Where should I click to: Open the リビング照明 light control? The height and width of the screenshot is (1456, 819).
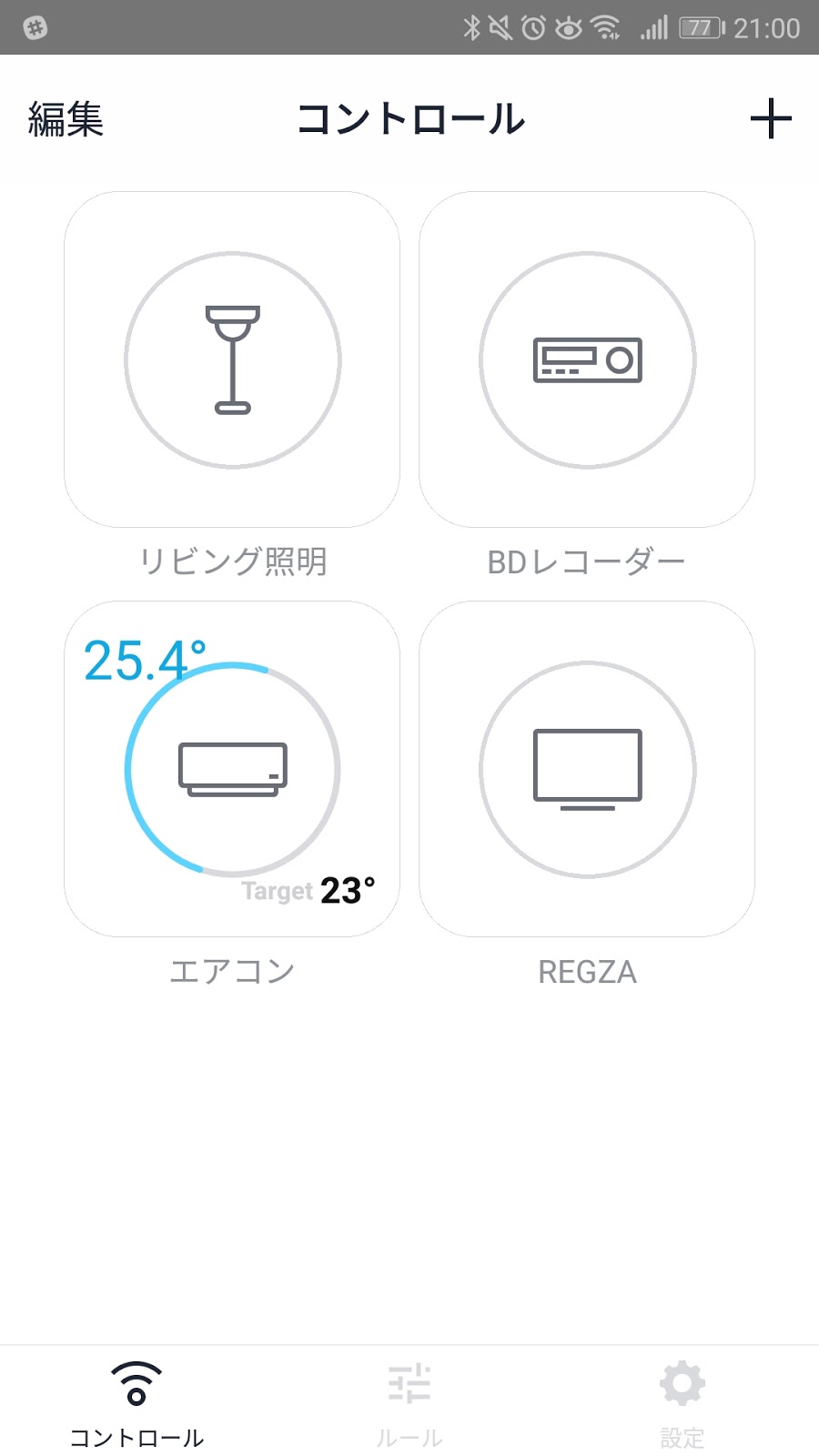click(x=232, y=360)
